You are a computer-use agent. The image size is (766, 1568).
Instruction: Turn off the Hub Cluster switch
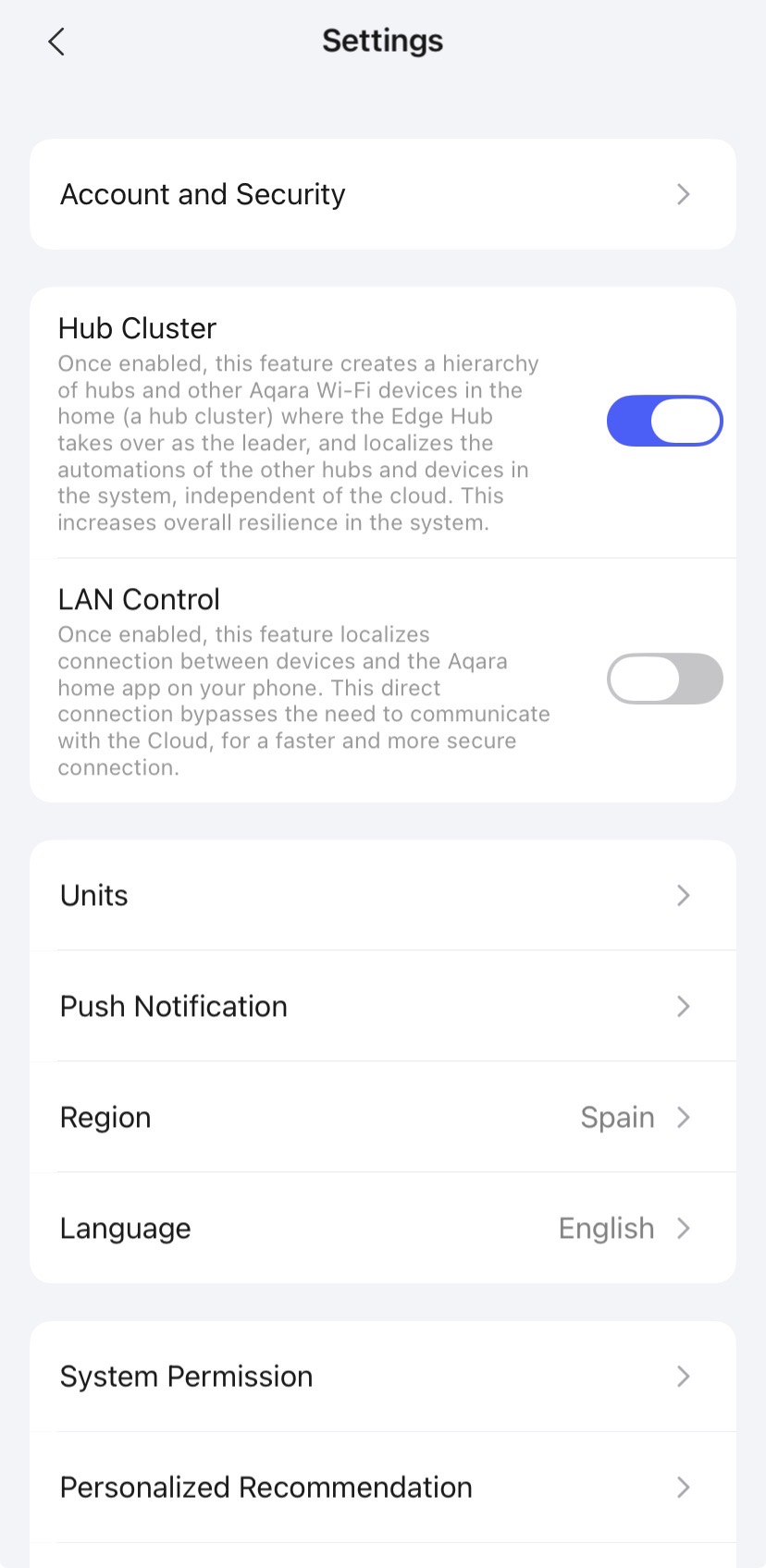pos(664,422)
